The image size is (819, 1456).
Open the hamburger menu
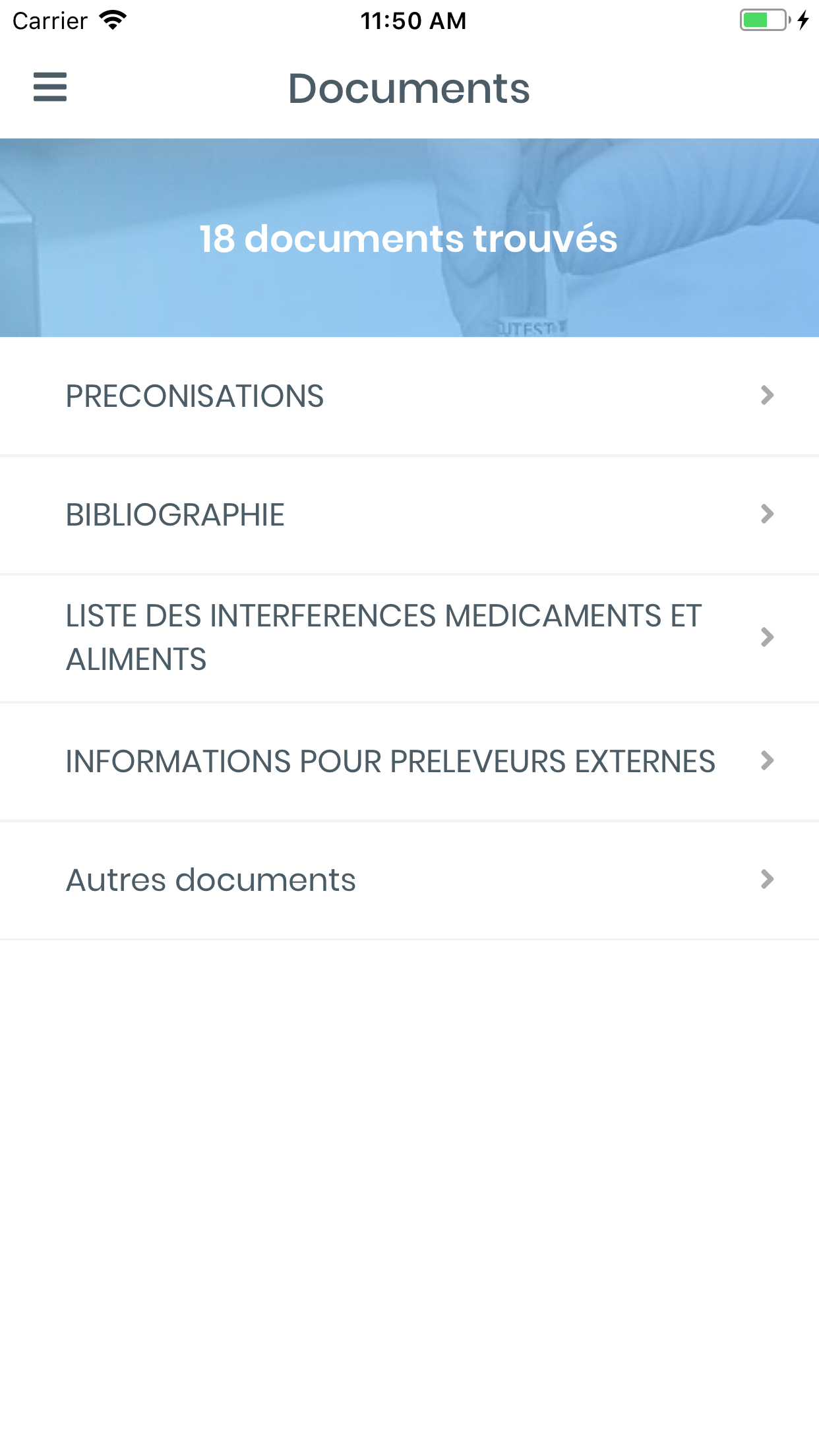(x=50, y=87)
